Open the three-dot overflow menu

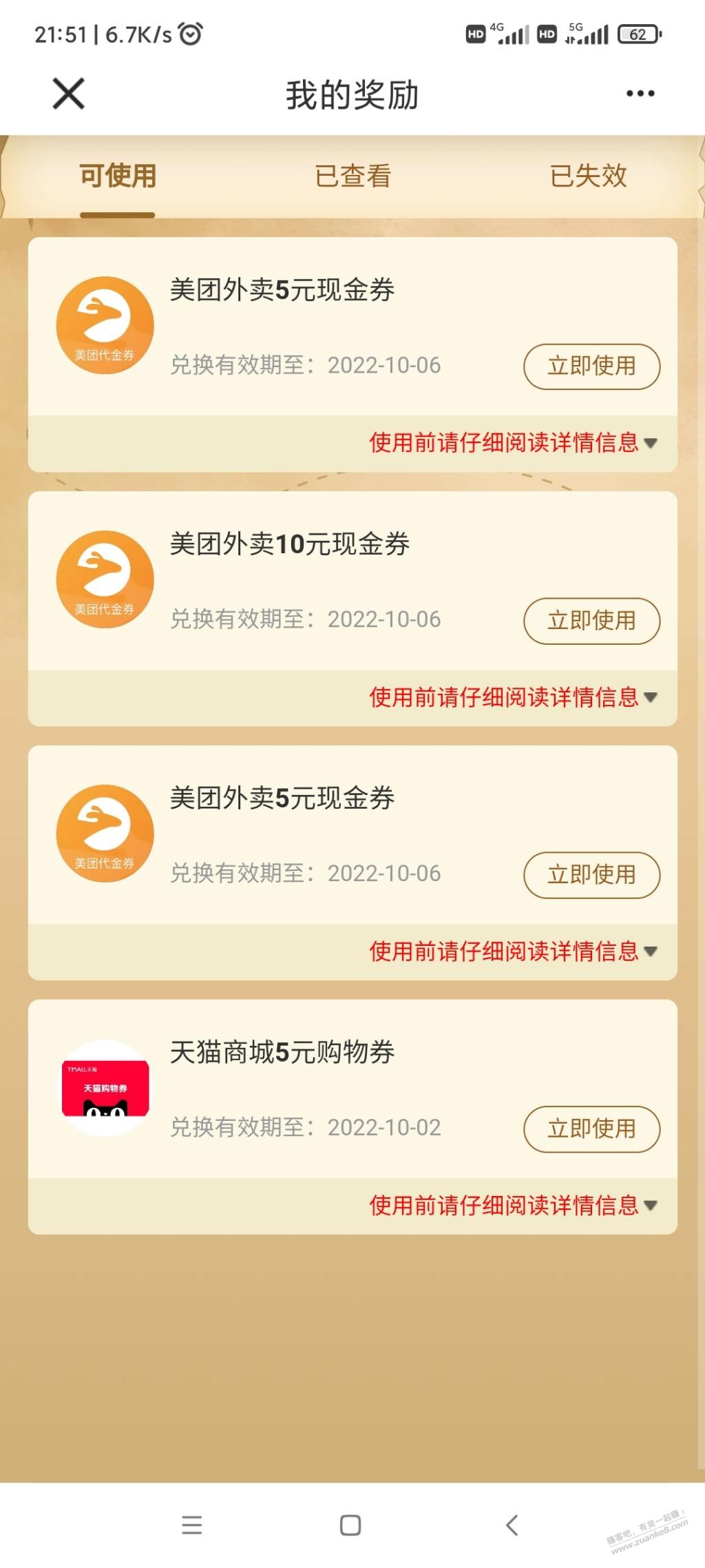(640, 94)
